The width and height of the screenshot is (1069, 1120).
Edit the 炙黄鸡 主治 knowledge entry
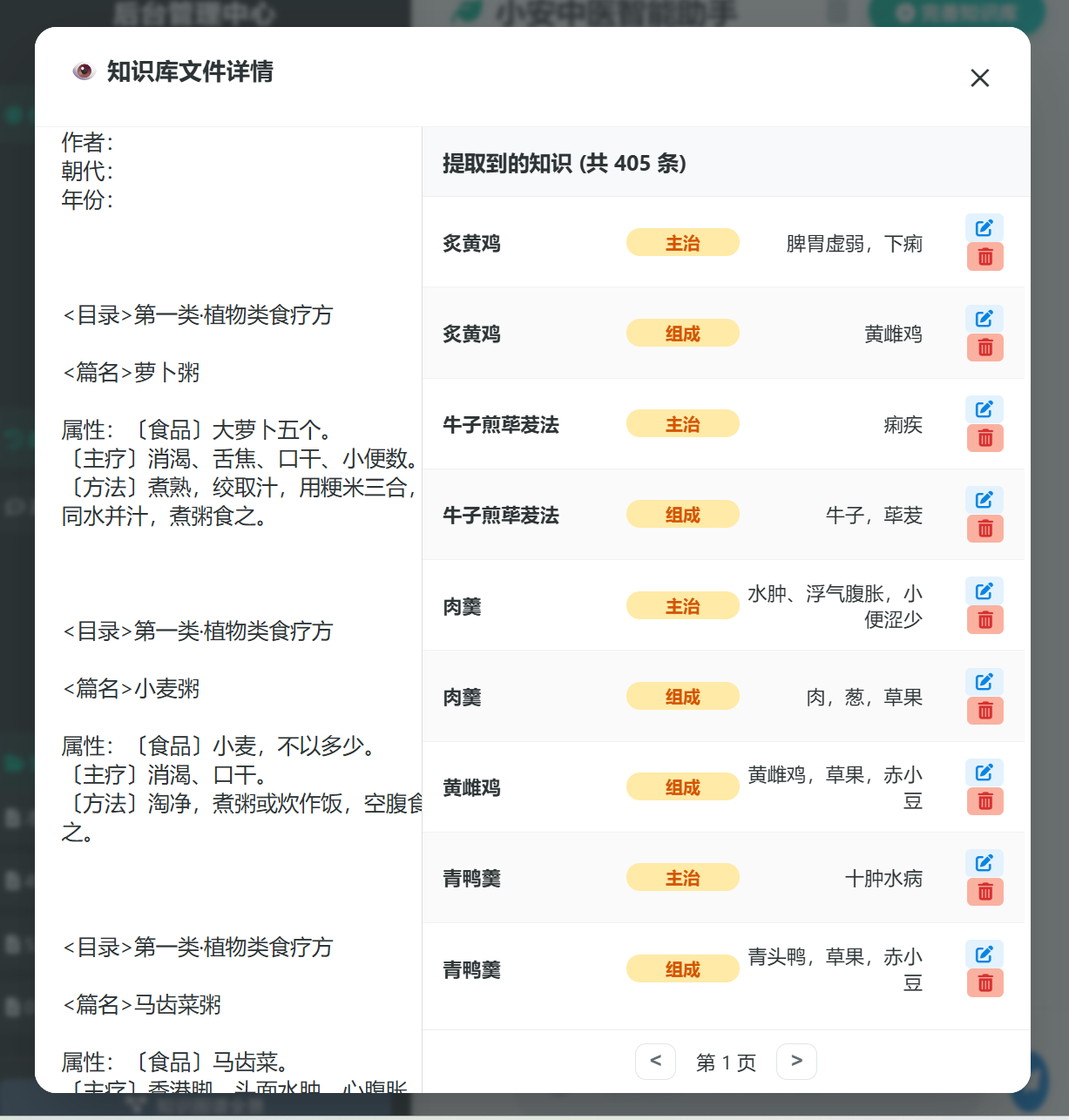point(984,227)
